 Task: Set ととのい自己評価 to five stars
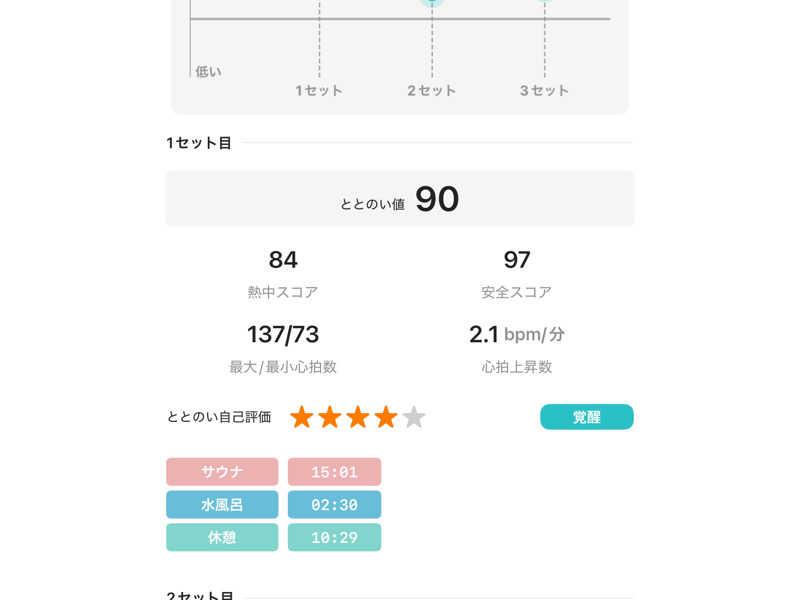point(414,417)
